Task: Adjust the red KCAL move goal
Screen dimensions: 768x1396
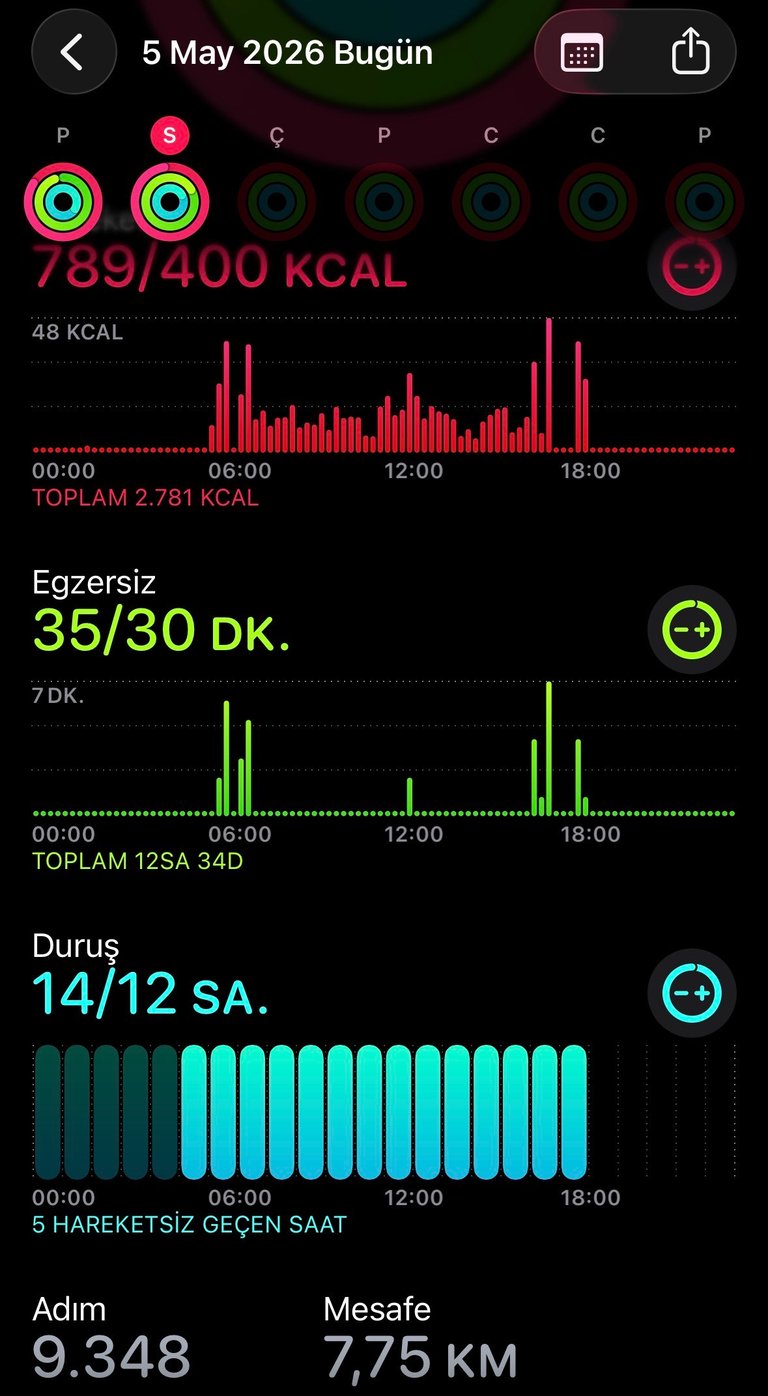Action: (x=692, y=267)
